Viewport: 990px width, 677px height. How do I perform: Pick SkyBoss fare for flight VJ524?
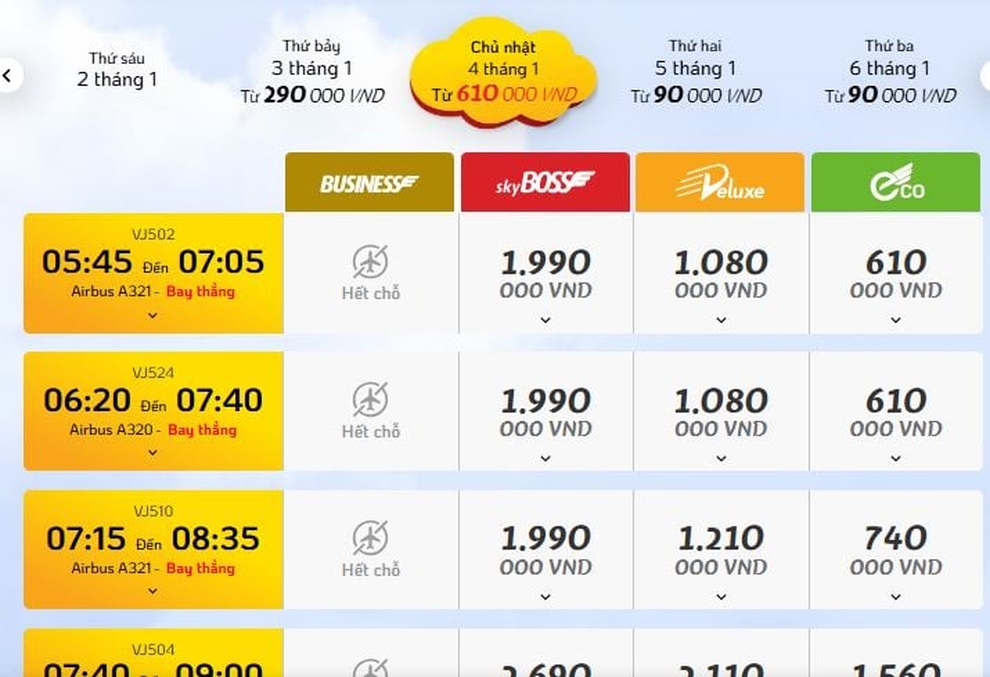pos(545,412)
